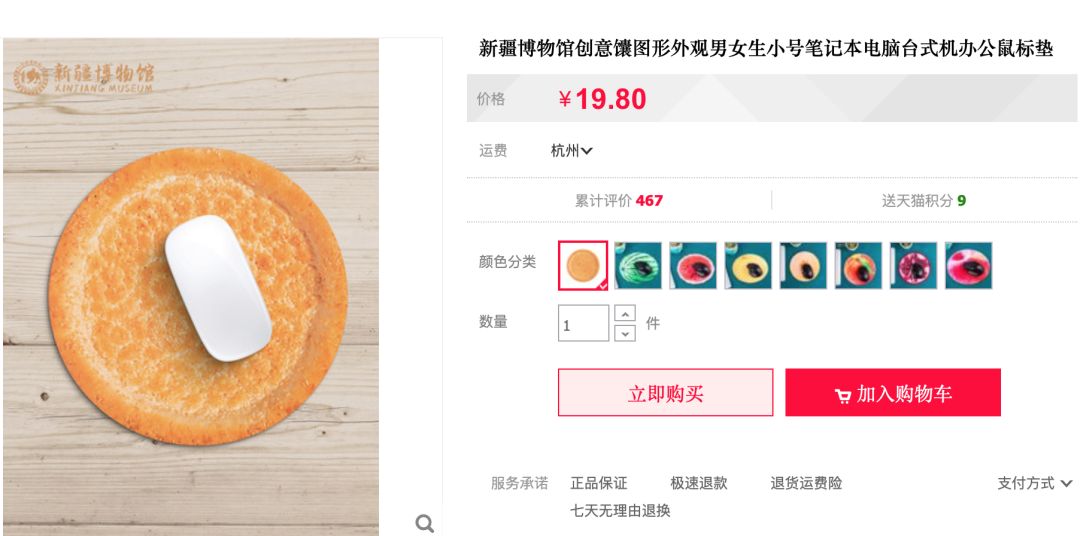Pick the red watermelon slice swatch
This screenshot has width=1080, height=536.
693,265
